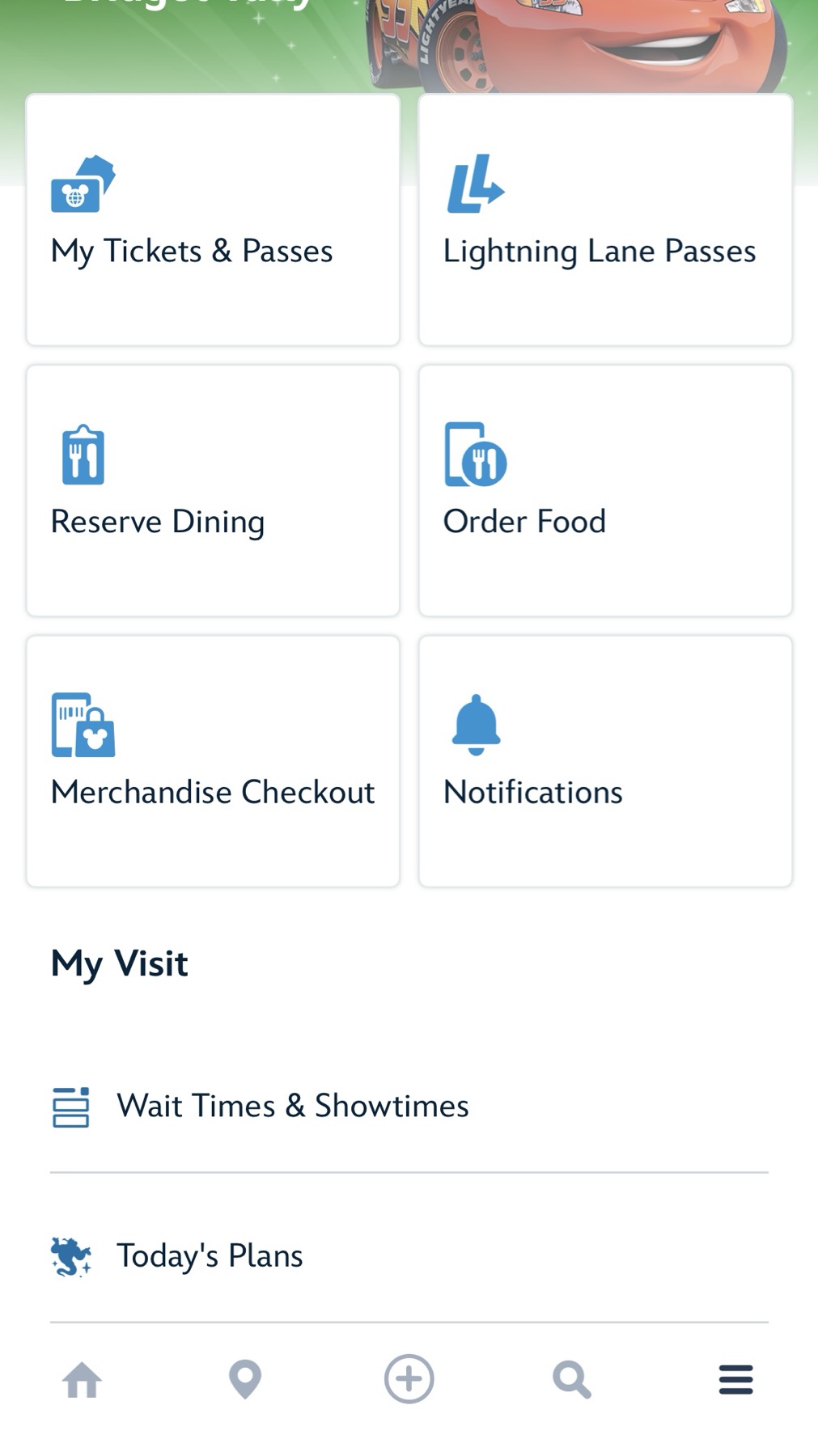This screenshot has width=818, height=1456.
Task: Open the hamburger menu
Action: coord(735,1381)
